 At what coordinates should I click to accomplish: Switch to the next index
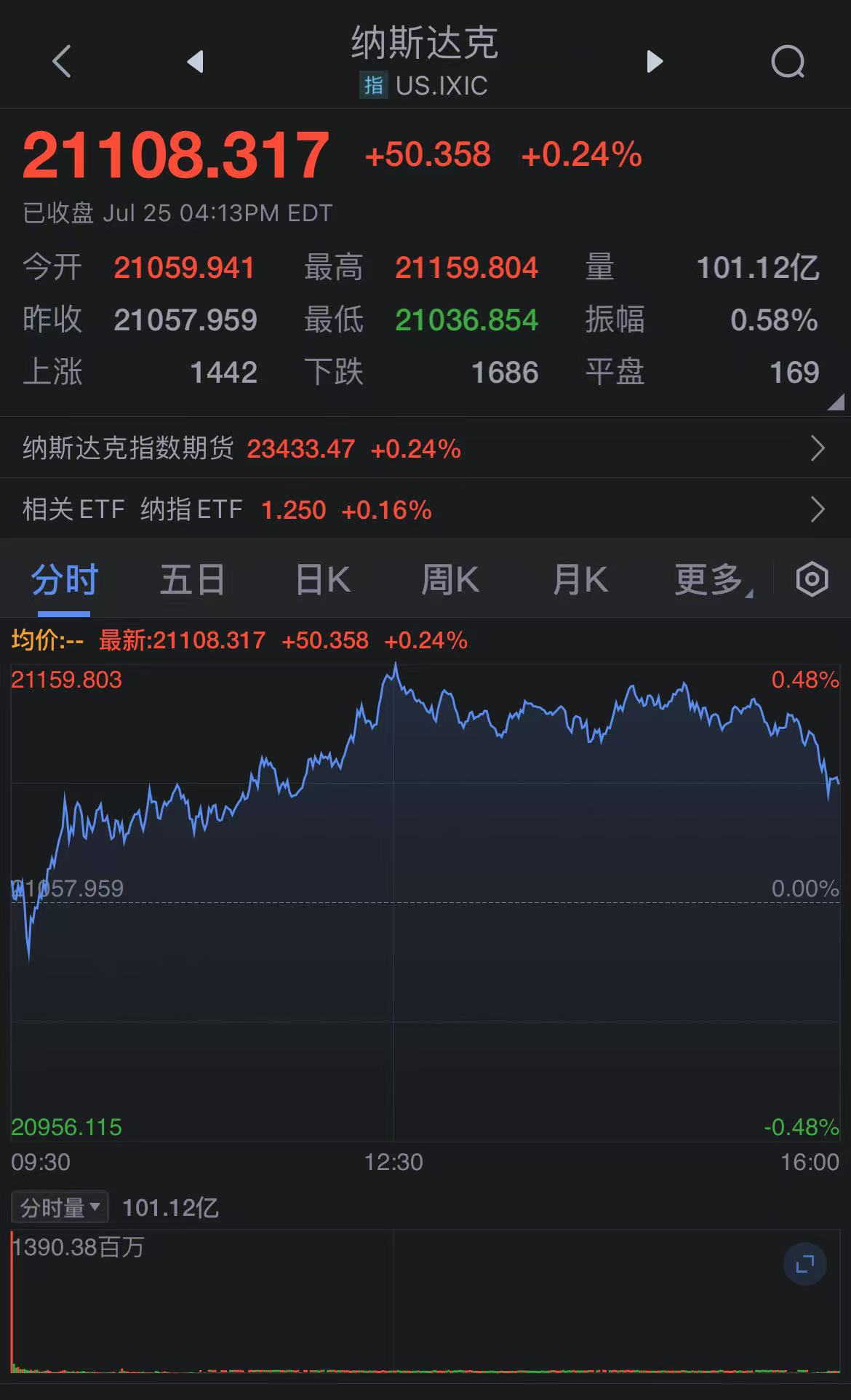tap(655, 62)
